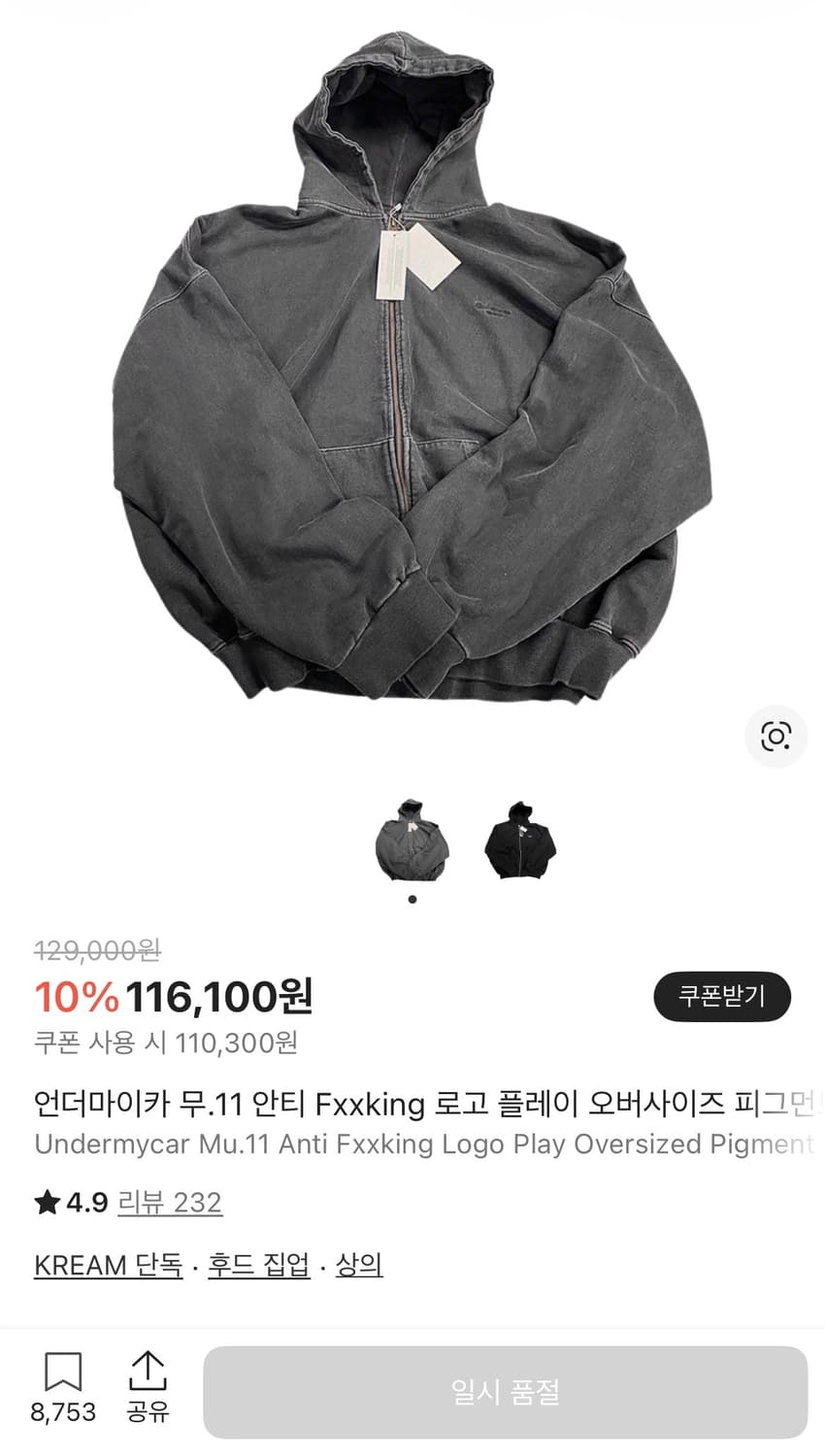Image resolution: width=825 pixels, height=1456 pixels.
Task: Click the 116,100원 discounted price
Action: 215,995
